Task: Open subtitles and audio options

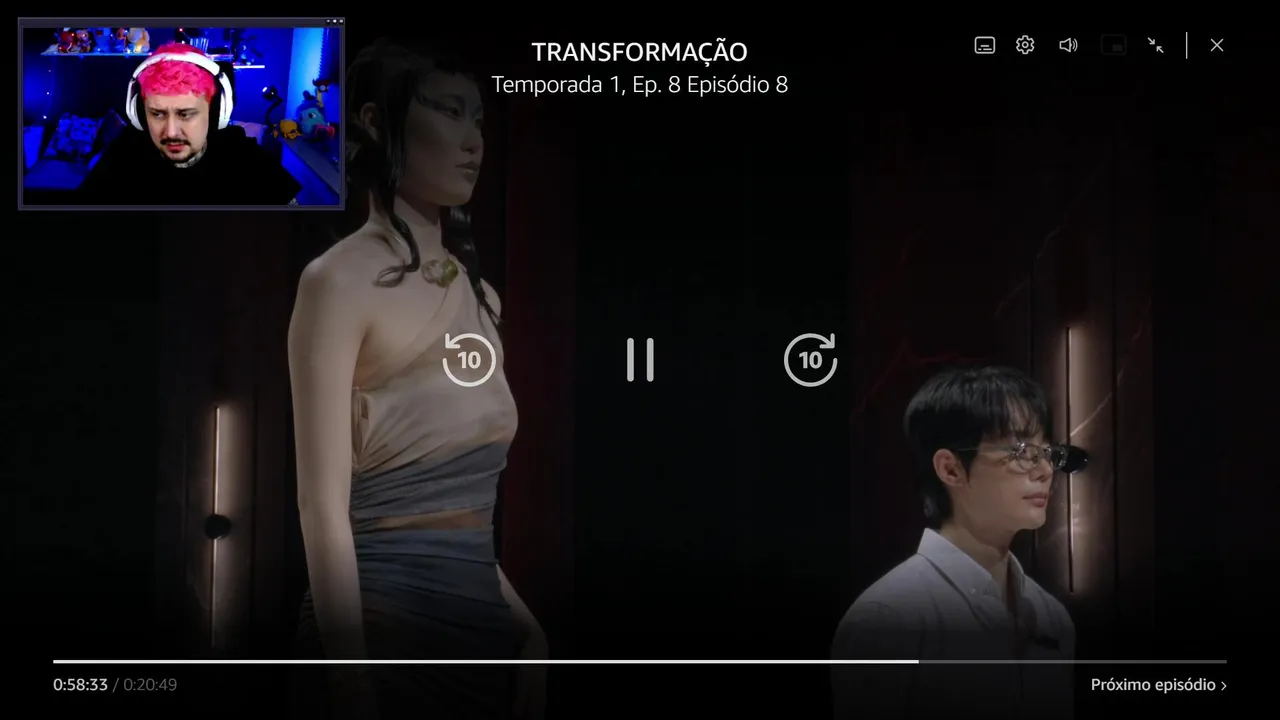Action: [985, 45]
